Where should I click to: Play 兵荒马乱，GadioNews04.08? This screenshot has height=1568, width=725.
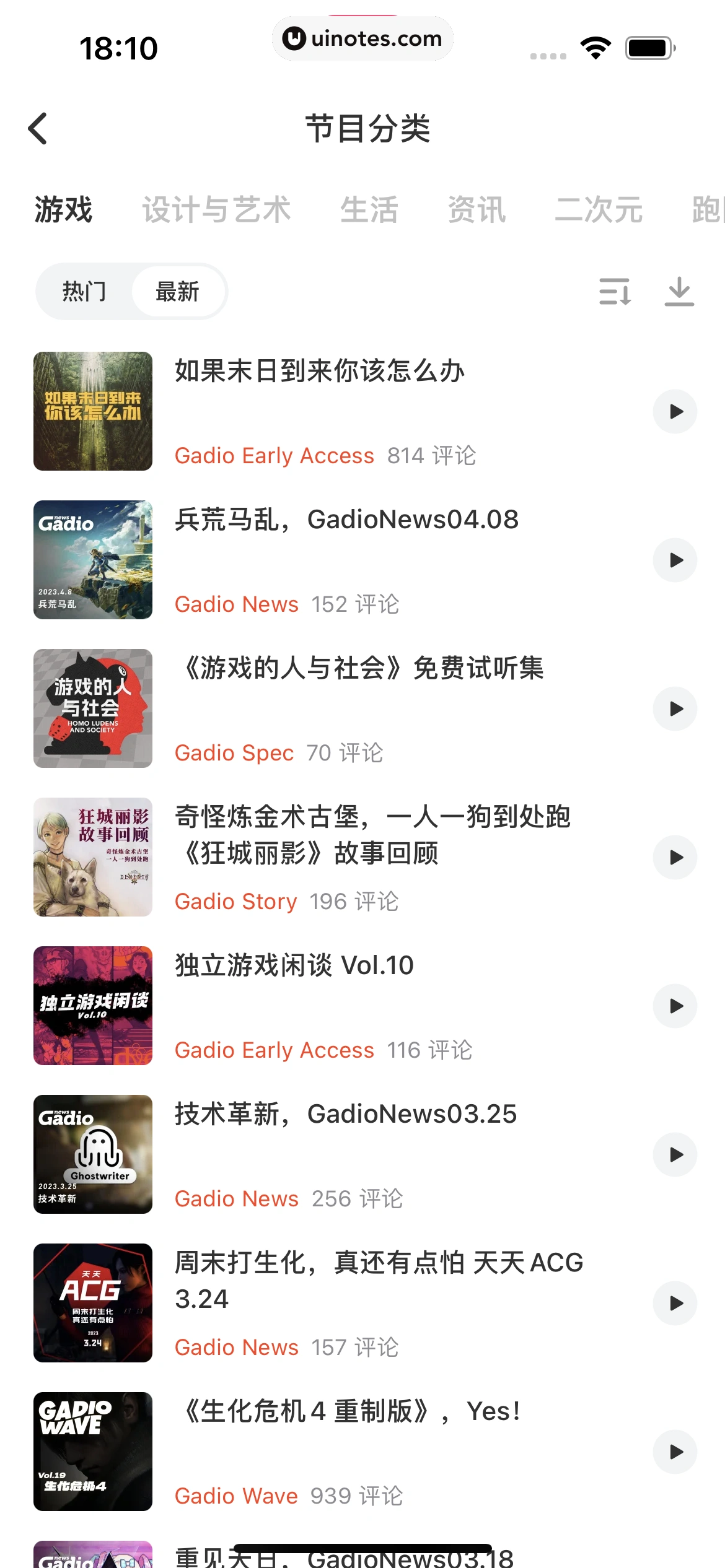tap(675, 560)
